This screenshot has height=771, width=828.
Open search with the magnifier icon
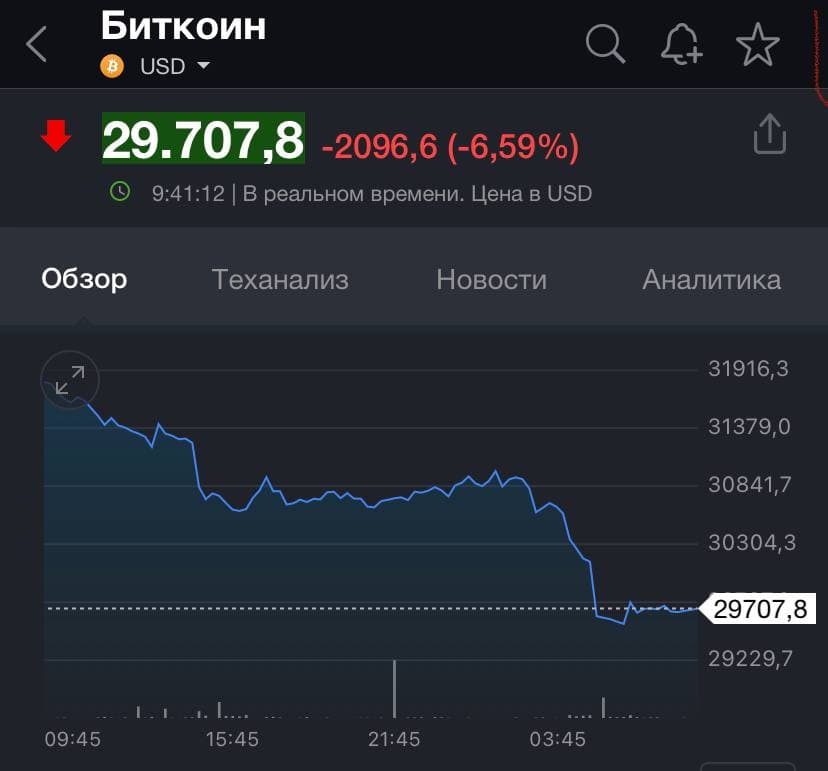click(x=605, y=44)
